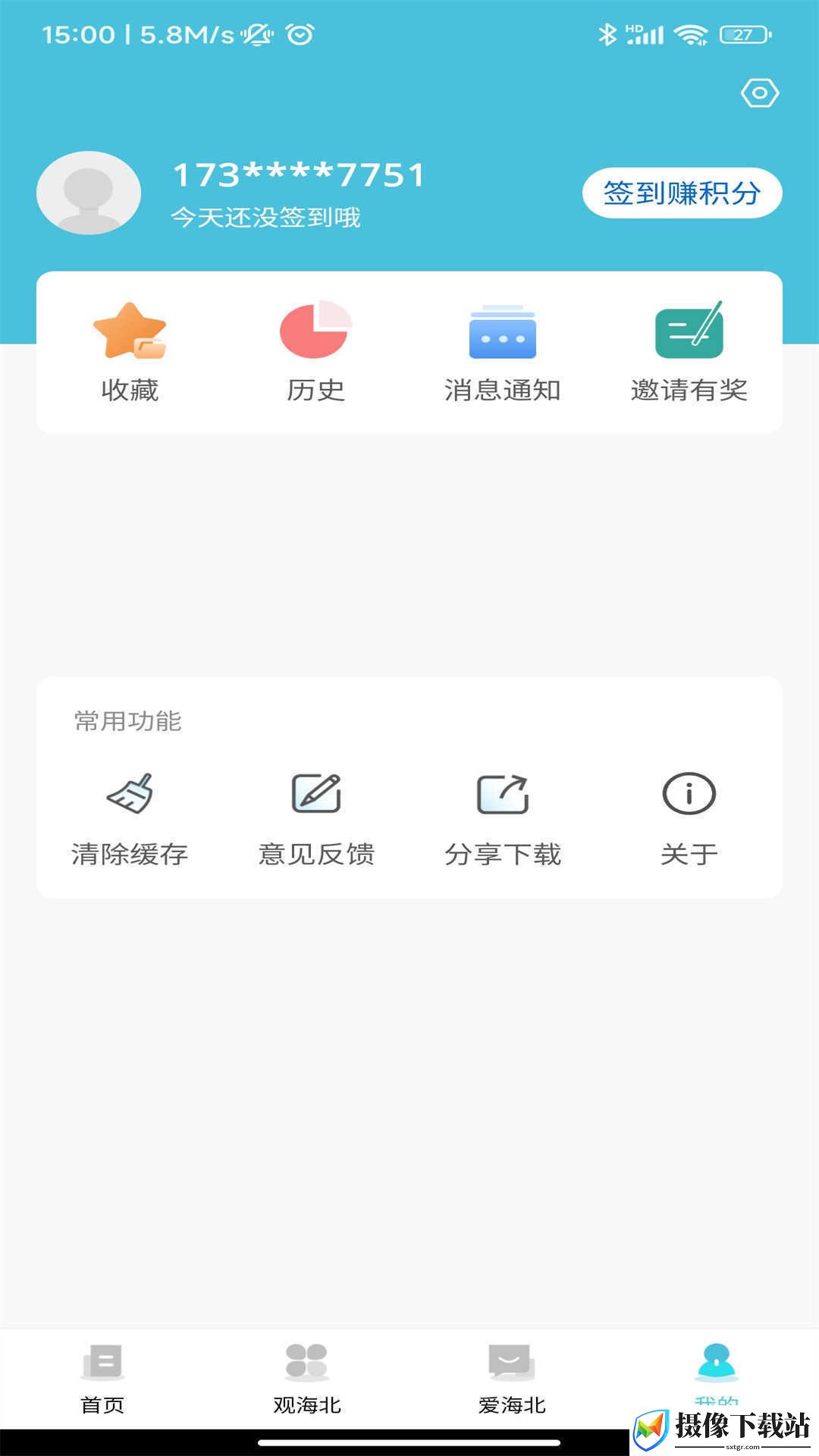Tap 签到赚积分 to check in
Image resolution: width=819 pixels, height=1456 pixels.
point(682,193)
